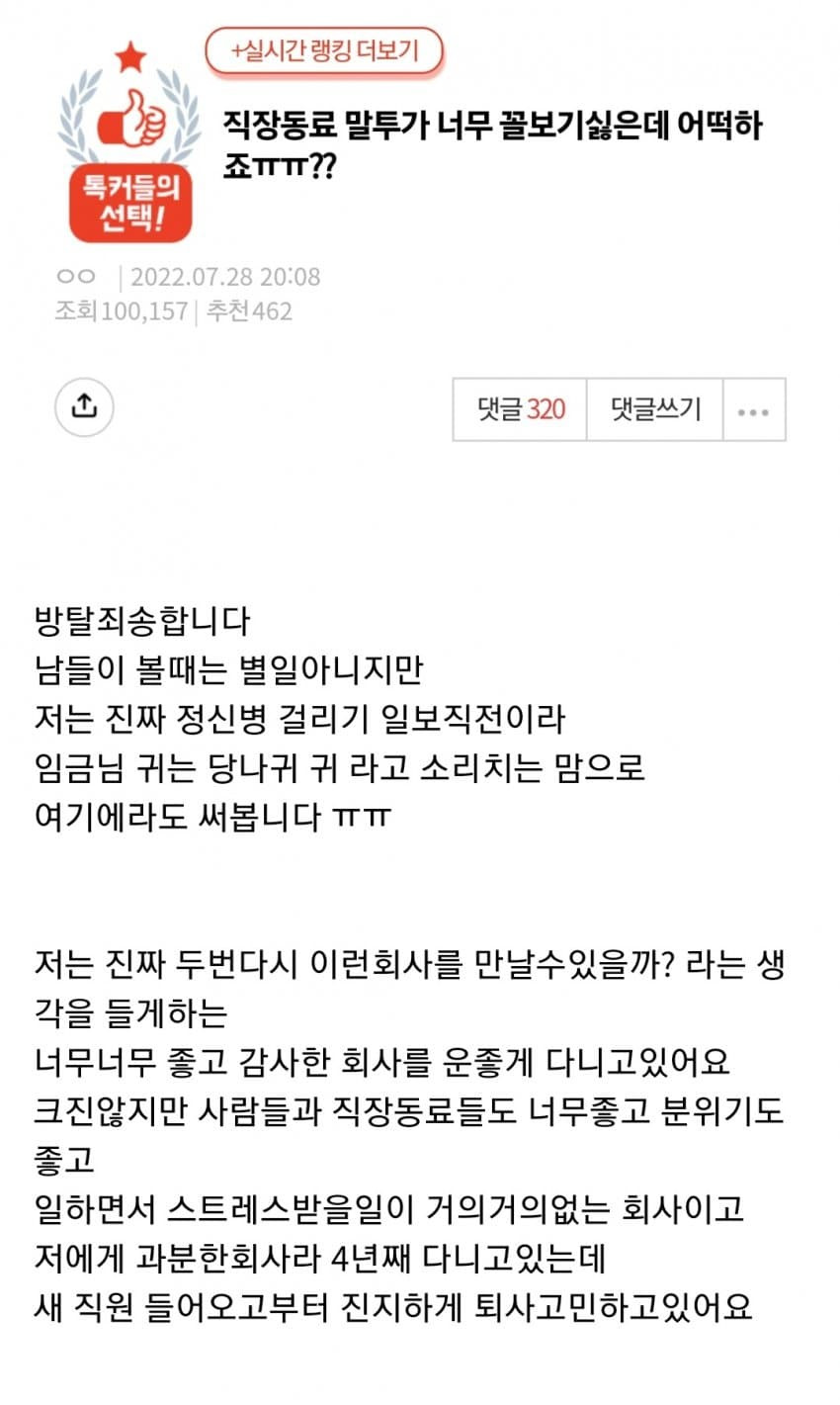This screenshot has height=1405, width=840.
Task: Tap 댓글쓰기 to write a comment
Action: coord(655,409)
